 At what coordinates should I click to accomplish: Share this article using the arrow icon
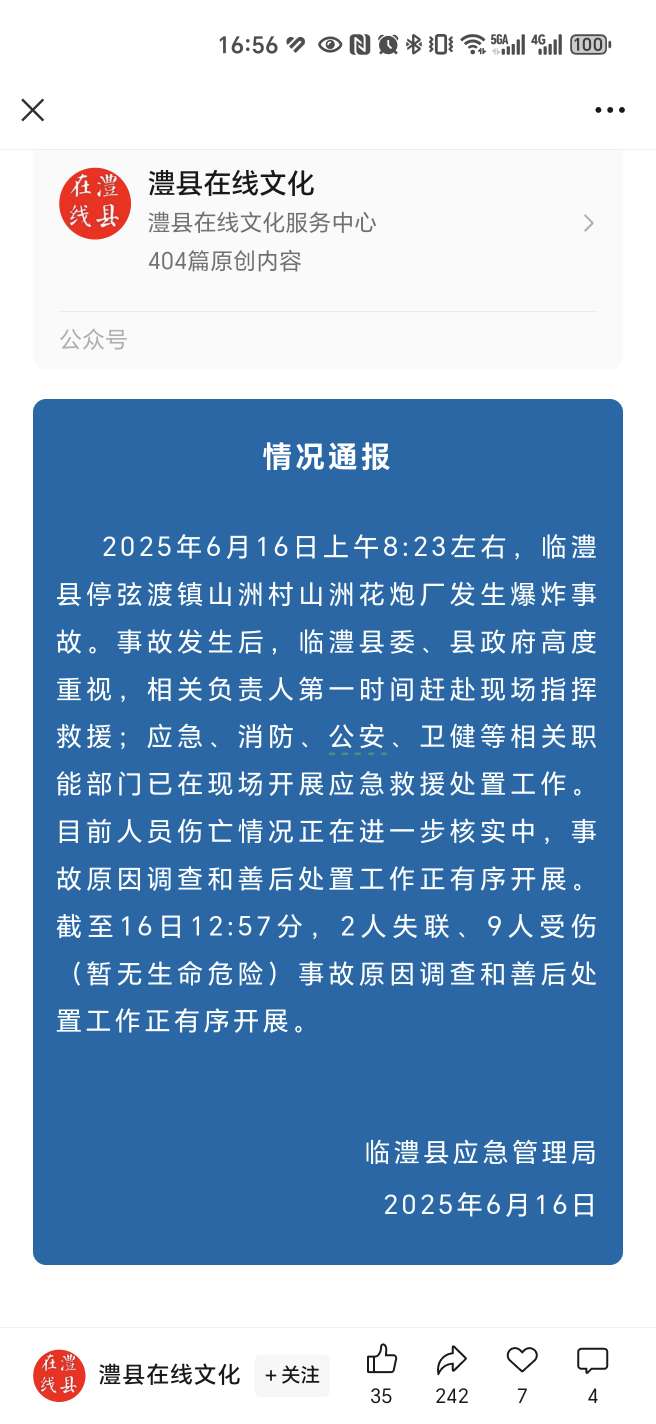pyautogui.click(x=452, y=1361)
